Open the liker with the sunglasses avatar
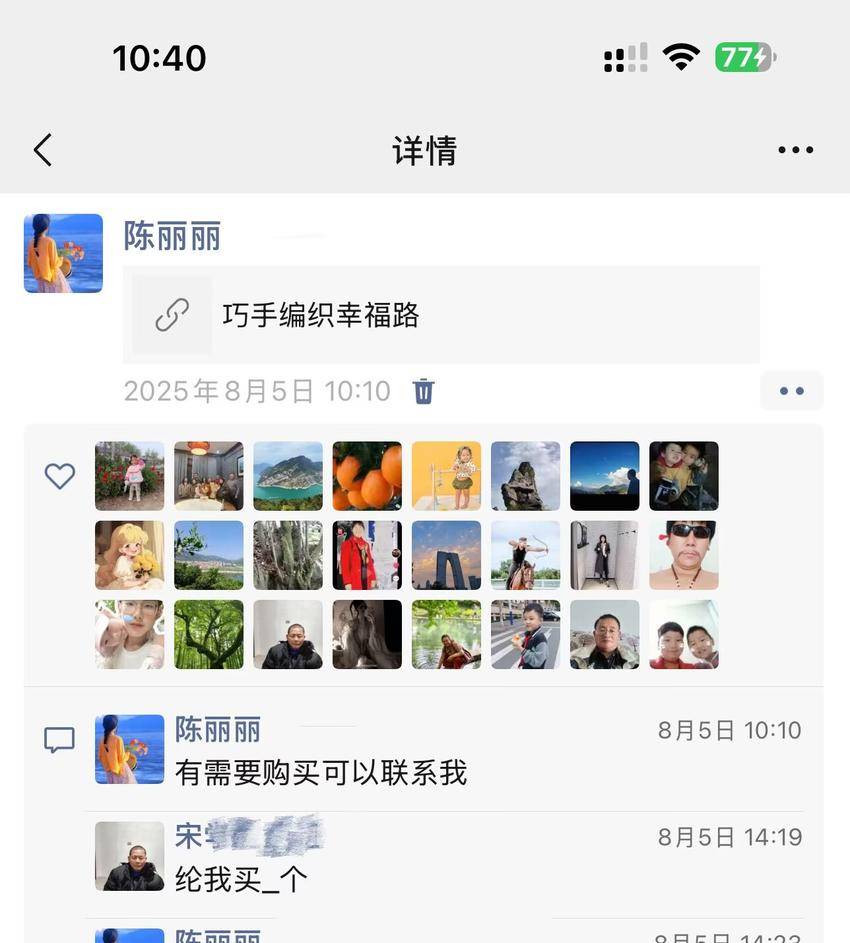Viewport: 850px width, 943px height. [683, 555]
